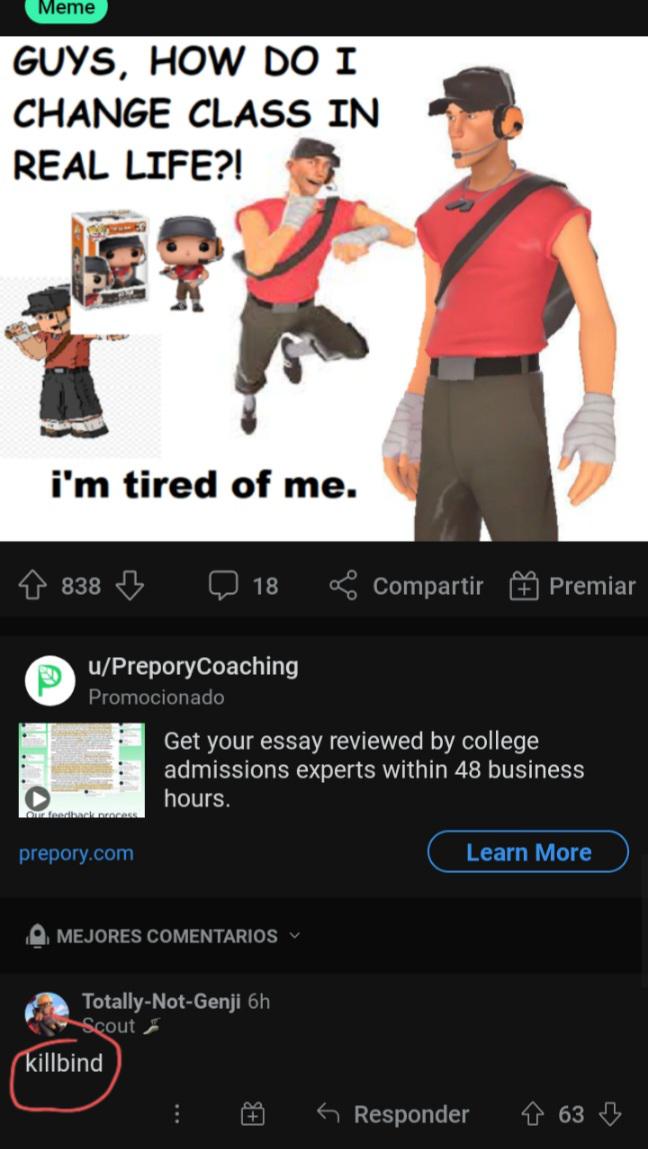Tap the Meme flair tag
The image size is (648, 1149).
(67, 8)
